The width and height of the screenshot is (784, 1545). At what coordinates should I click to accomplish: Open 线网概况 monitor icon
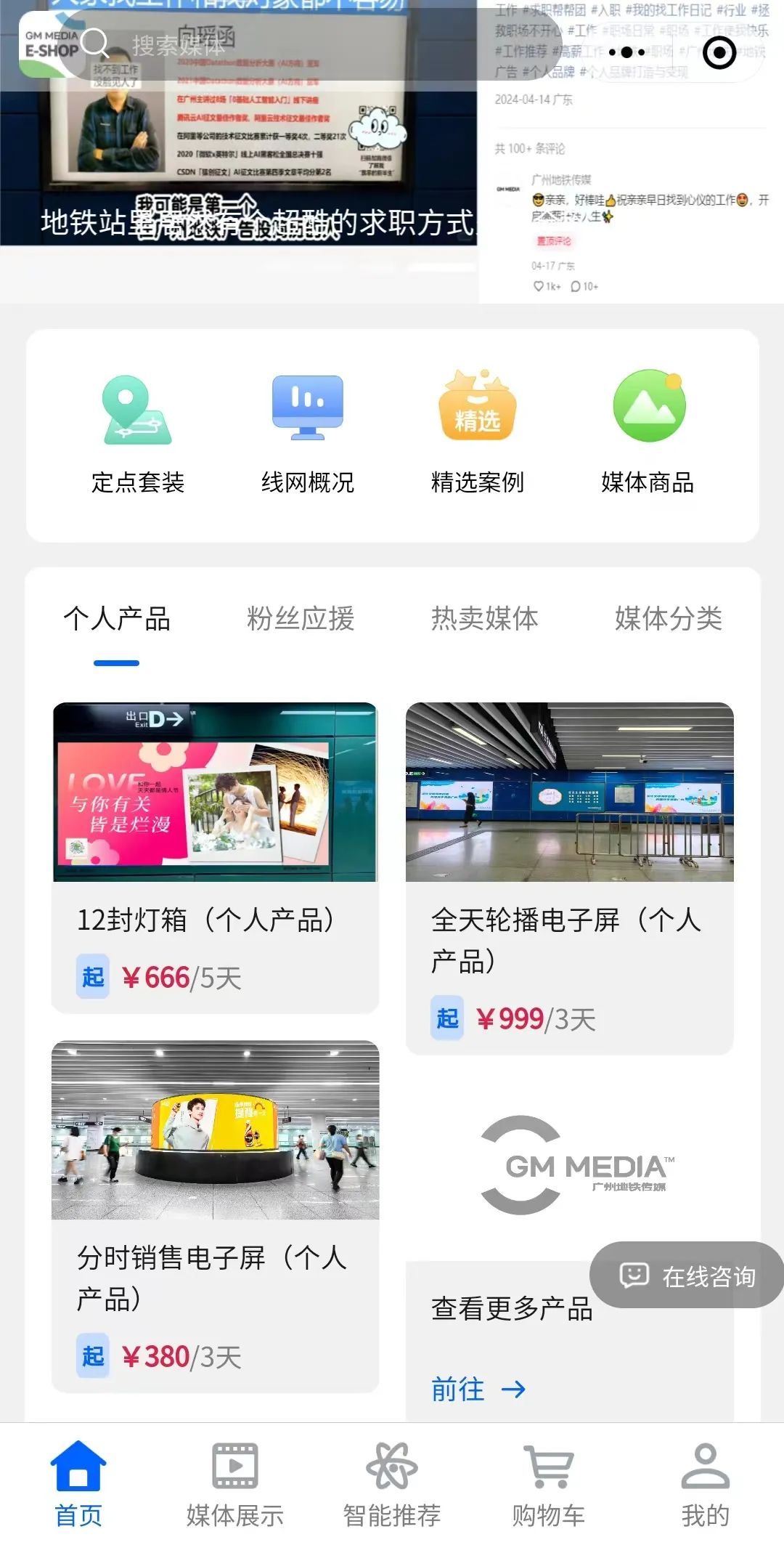tap(305, 407)
